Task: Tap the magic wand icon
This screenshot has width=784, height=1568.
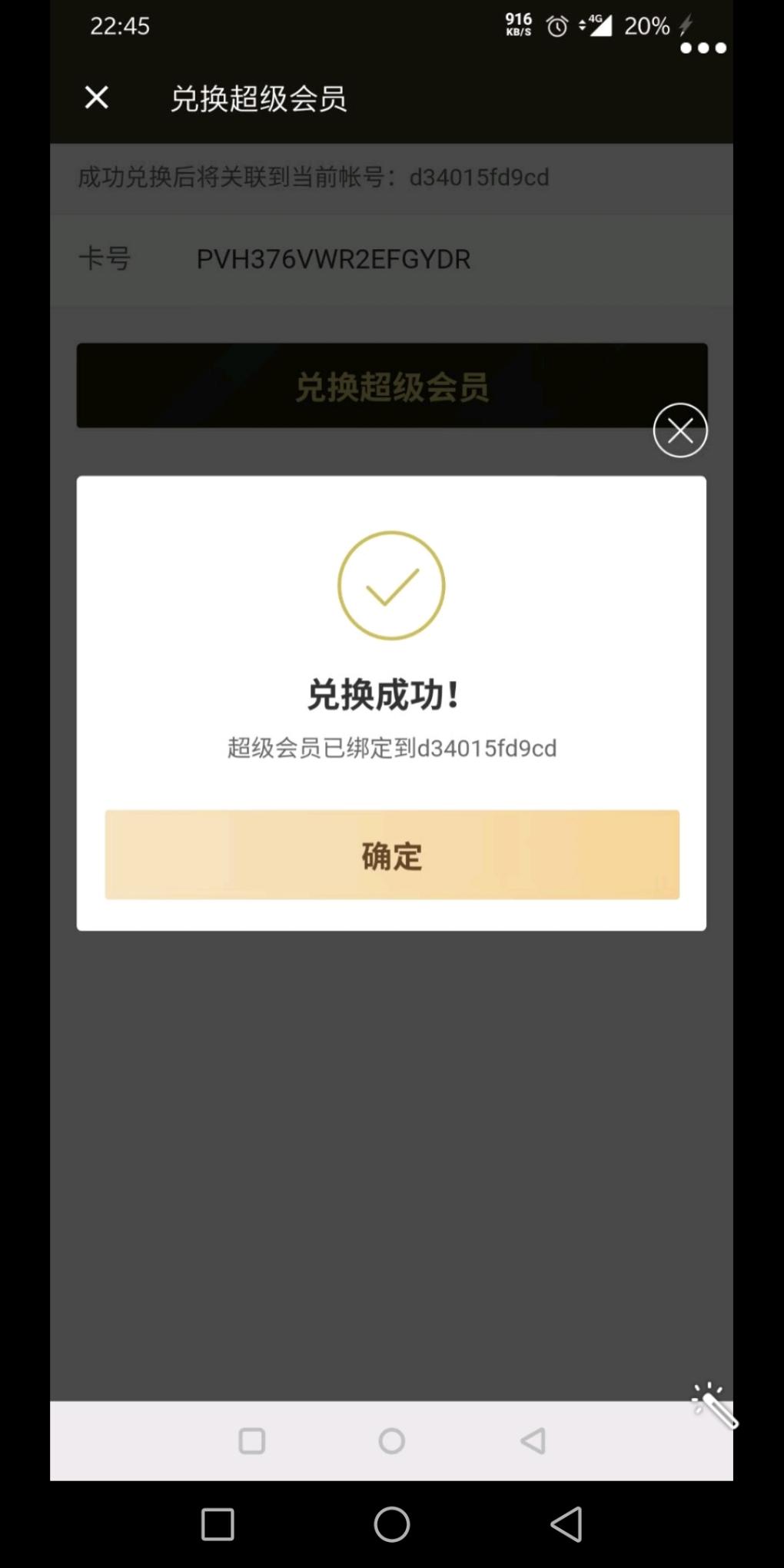Action: 714,1406
